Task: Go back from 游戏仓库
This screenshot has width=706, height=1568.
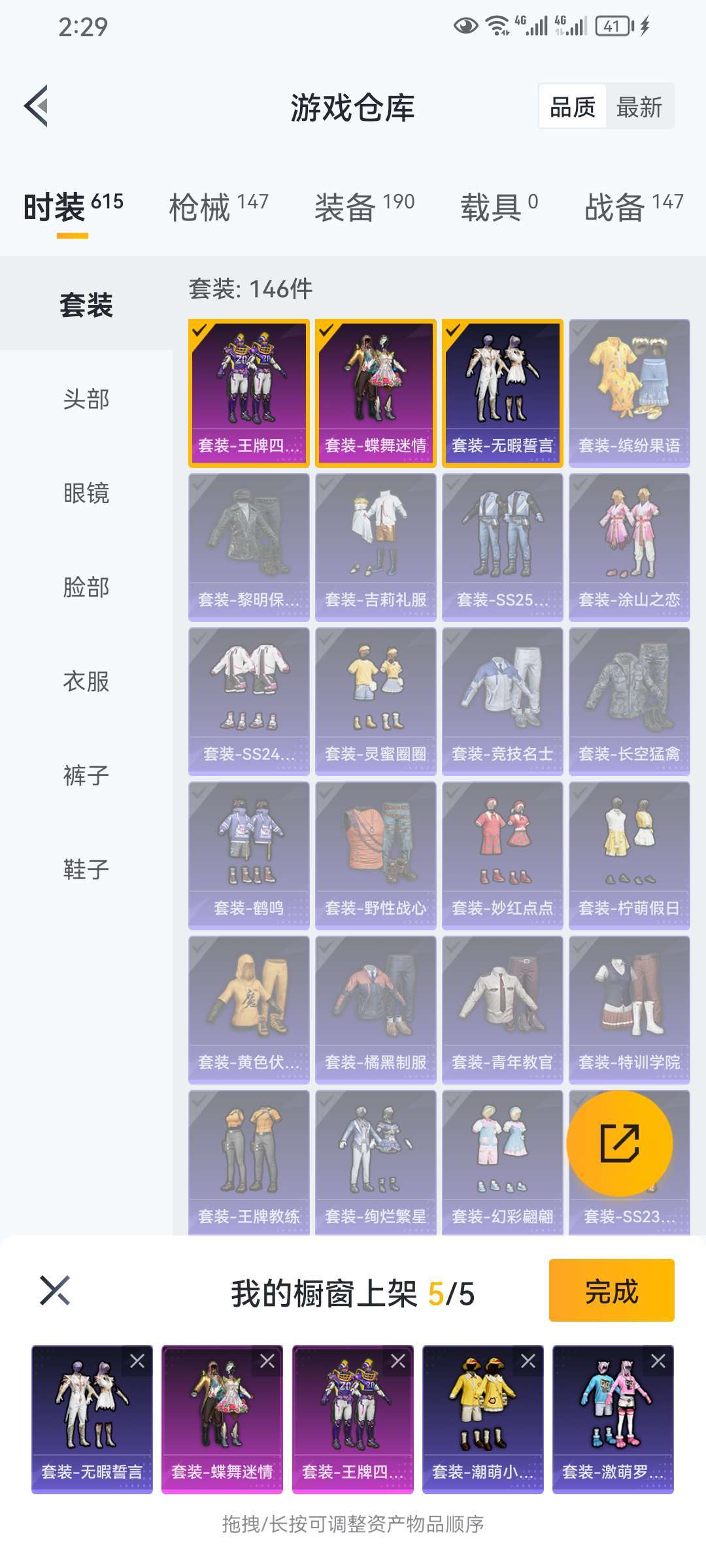Action: (37, 106)
